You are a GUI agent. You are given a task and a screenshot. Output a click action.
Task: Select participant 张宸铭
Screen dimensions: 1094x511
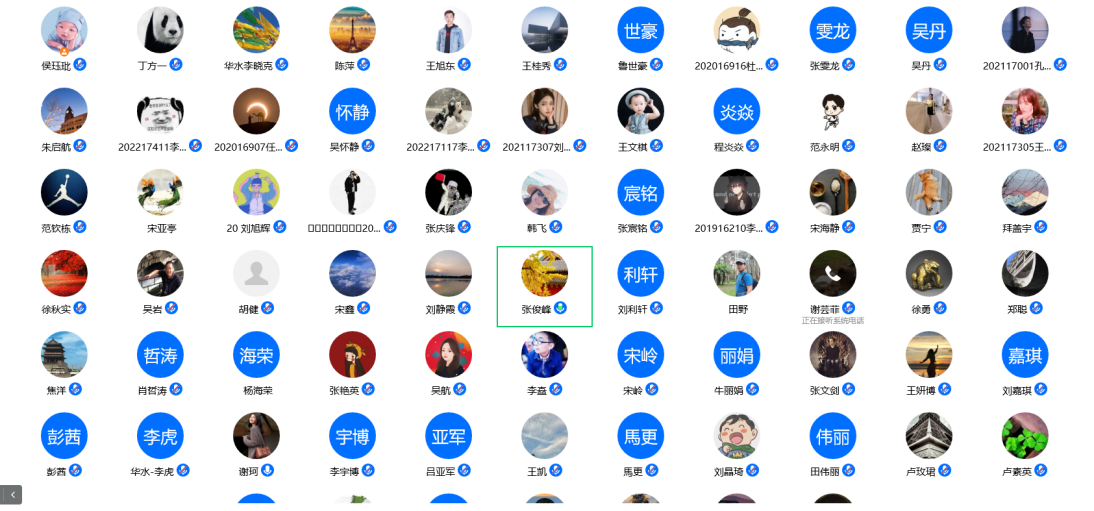point(640,193)
